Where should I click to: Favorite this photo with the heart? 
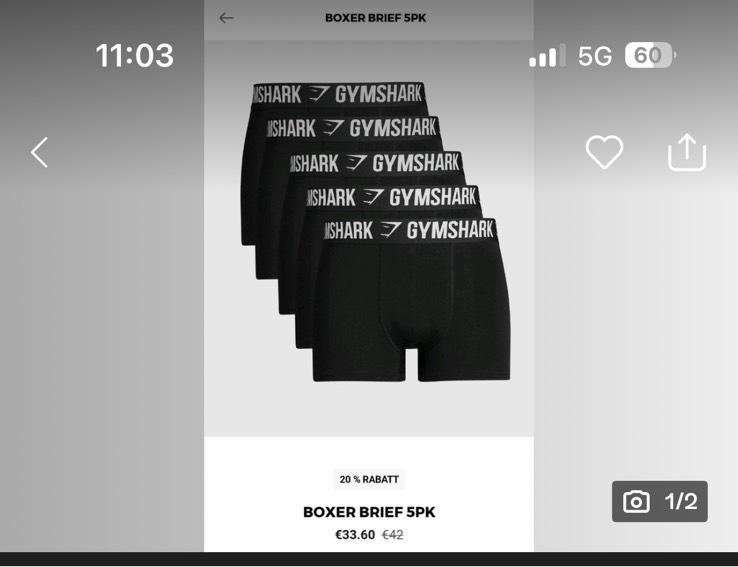[x=604, y=152]
